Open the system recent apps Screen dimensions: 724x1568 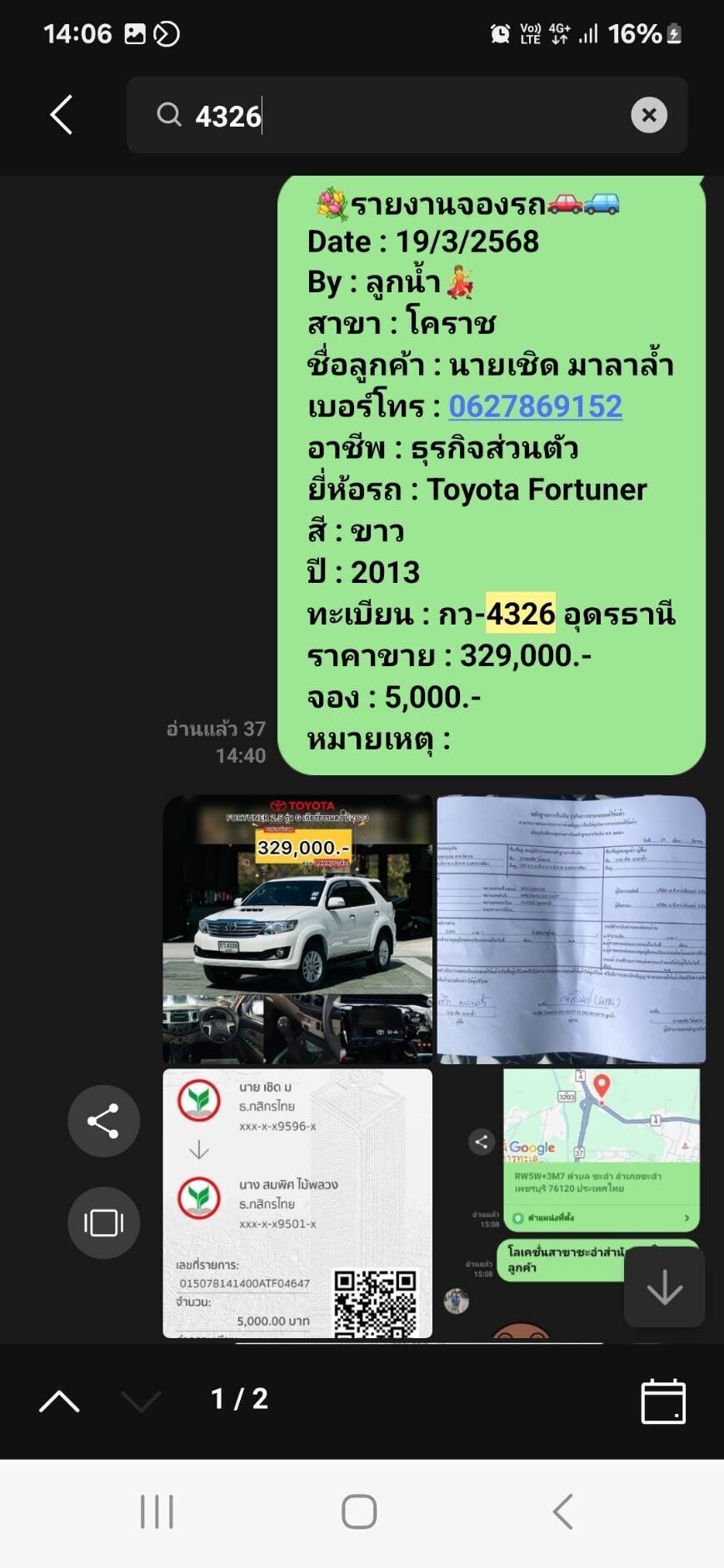click(157, 1511)
